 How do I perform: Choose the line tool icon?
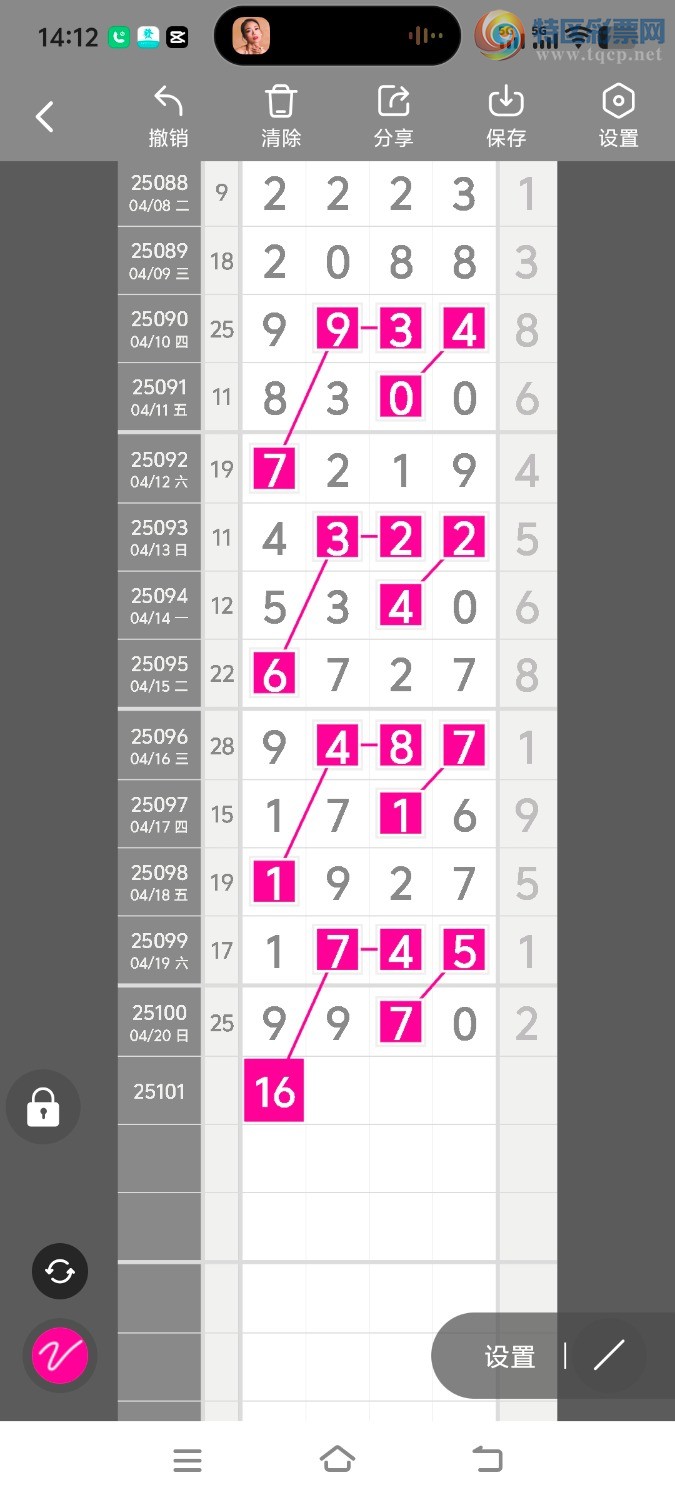tap(608, 1356)
